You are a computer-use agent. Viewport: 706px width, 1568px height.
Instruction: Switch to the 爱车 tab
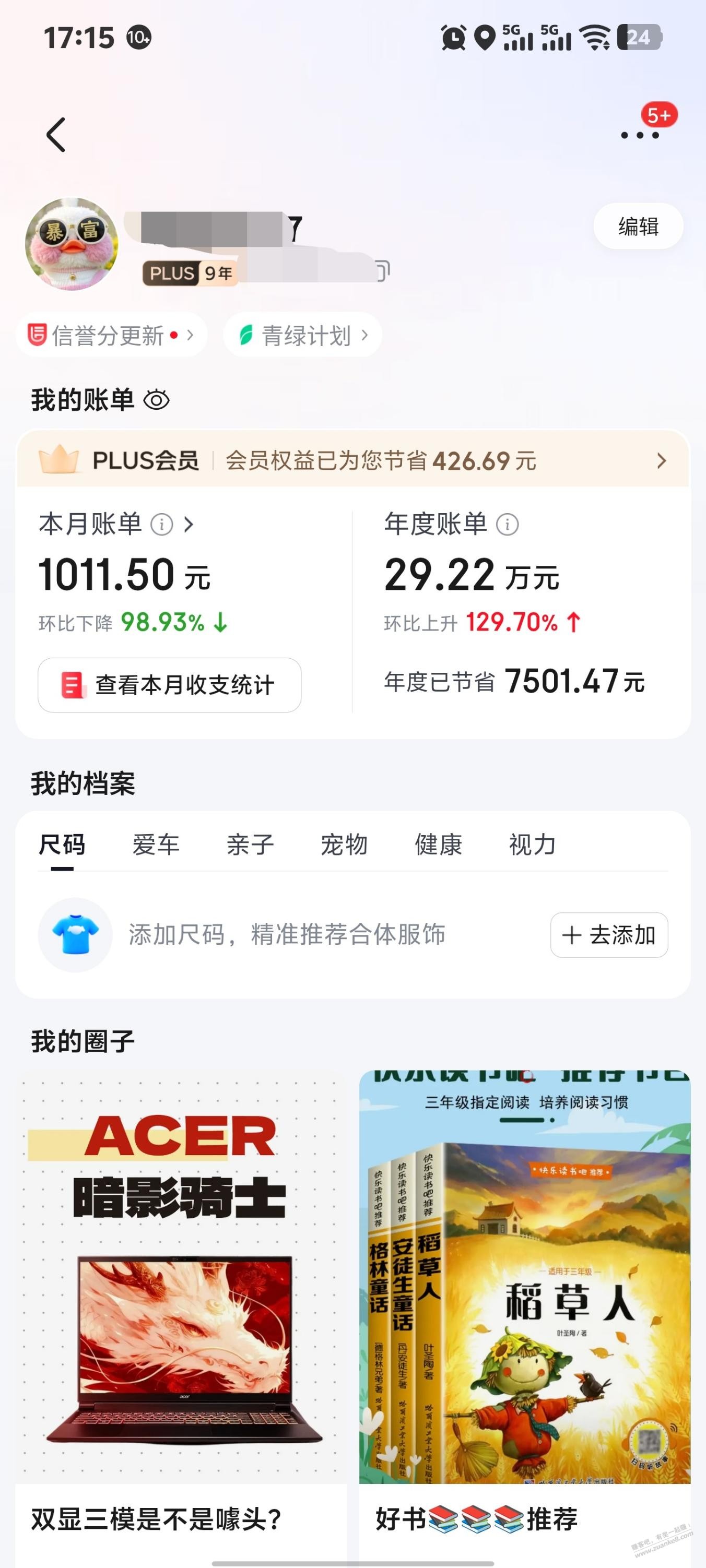(x=156, y=845)
